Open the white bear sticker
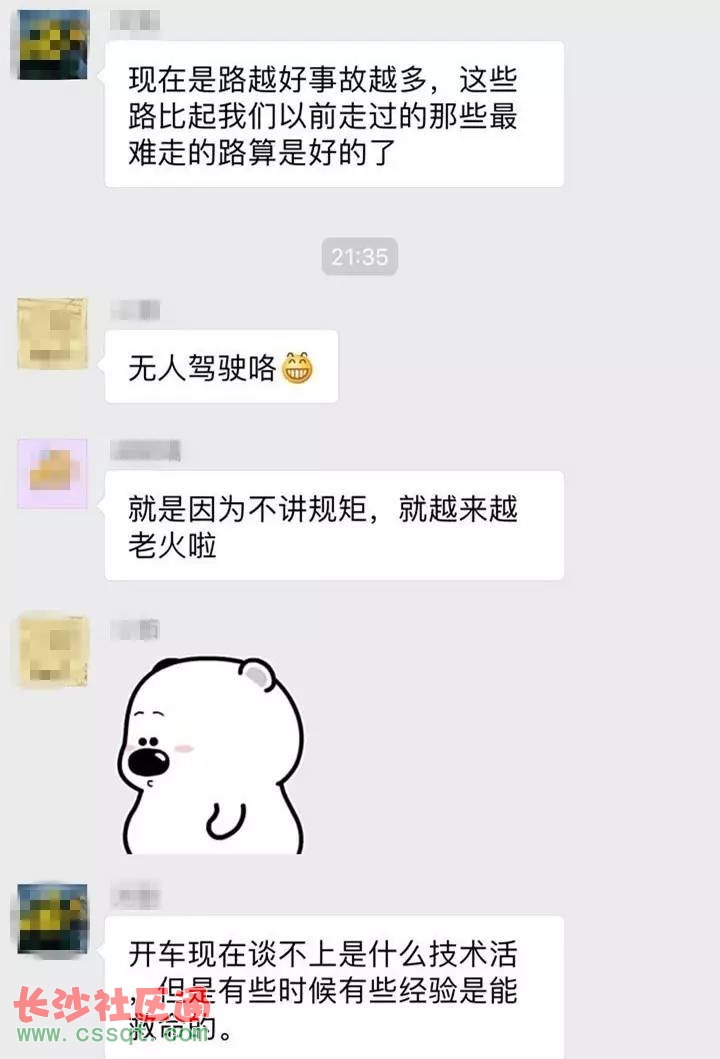Image resolution: width=720 pixels, height=1059 pixels. point(211,753)
